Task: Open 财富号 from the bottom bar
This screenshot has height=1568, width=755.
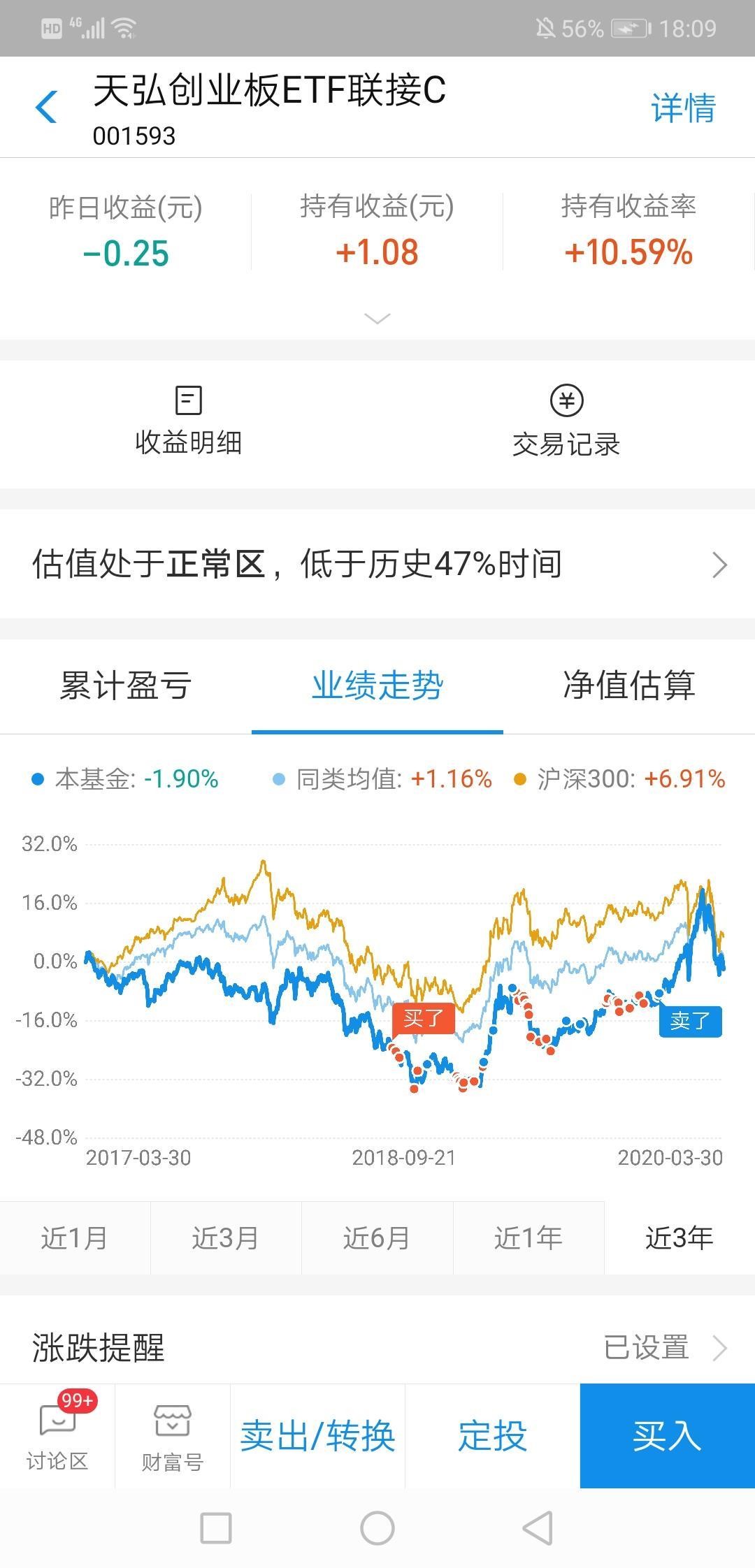Action: pyautogui.click(x=173, y=1437)
